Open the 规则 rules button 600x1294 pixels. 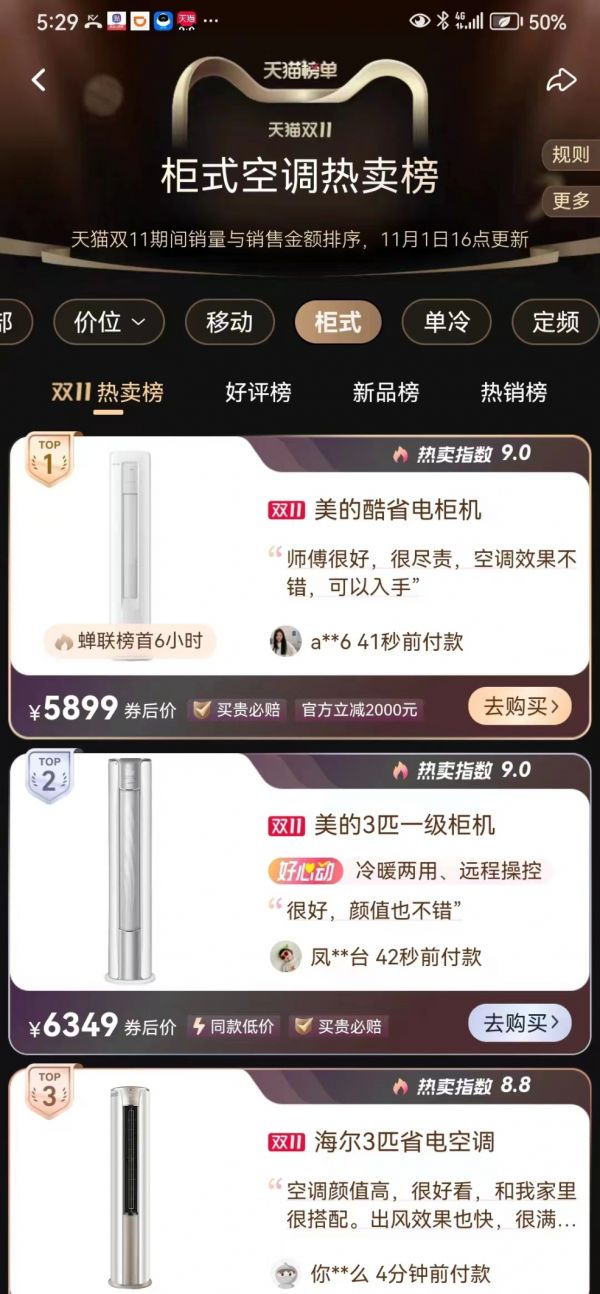571,154
